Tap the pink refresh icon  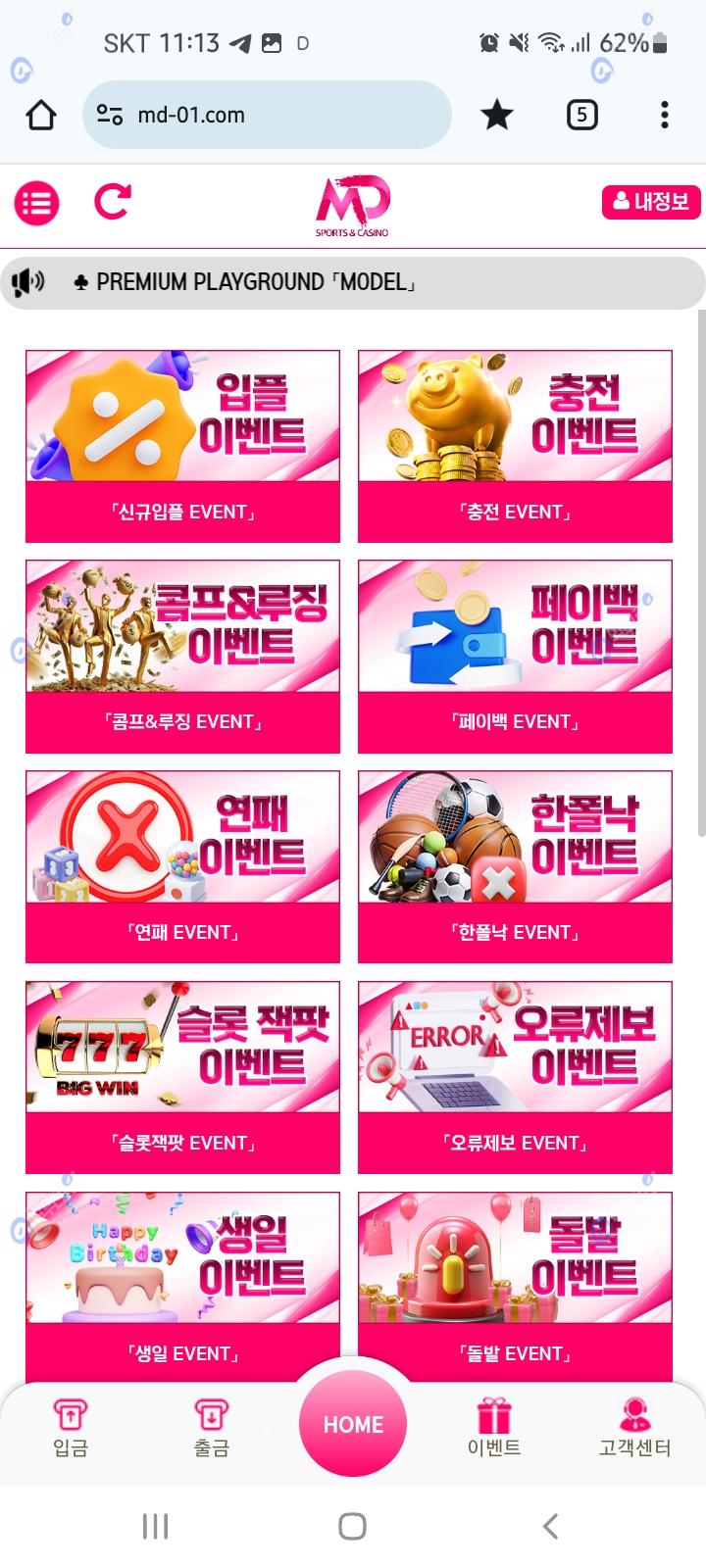click(112, 202)
